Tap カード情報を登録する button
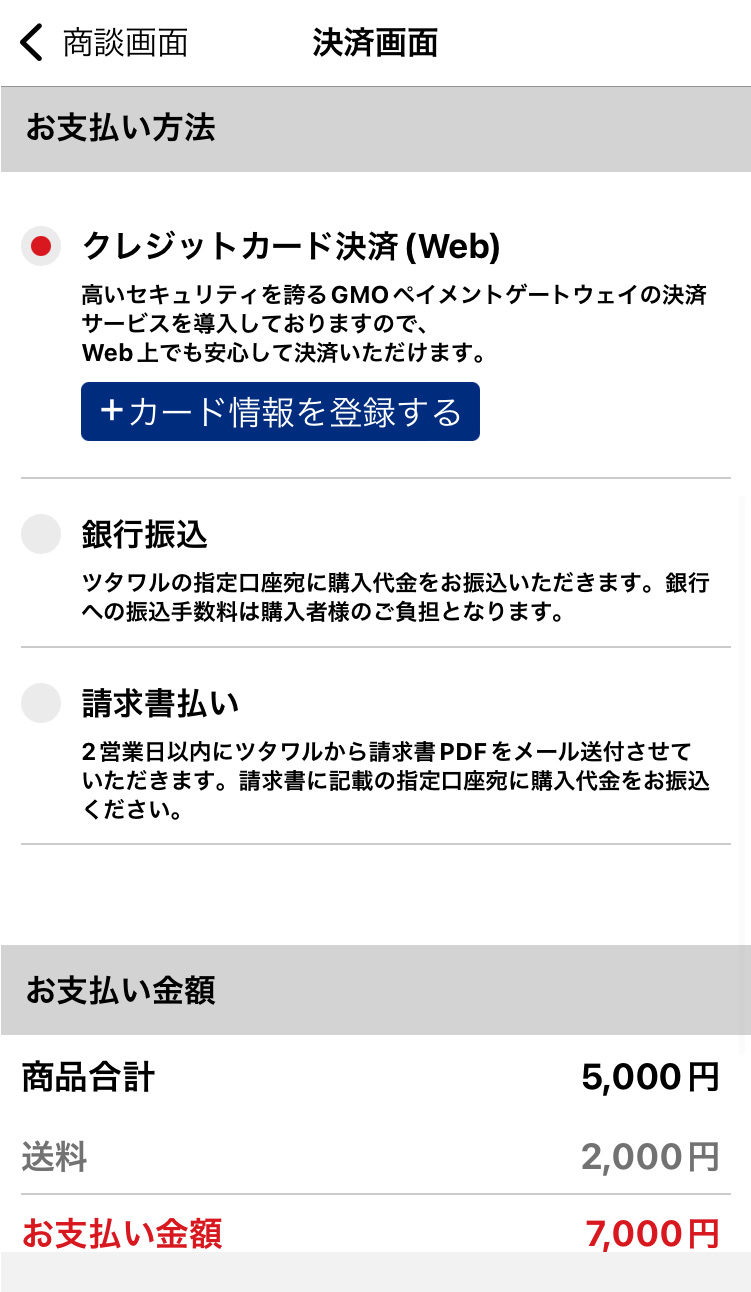Image resolution: width=751 pixels, height=1292 pixels. 280,412
